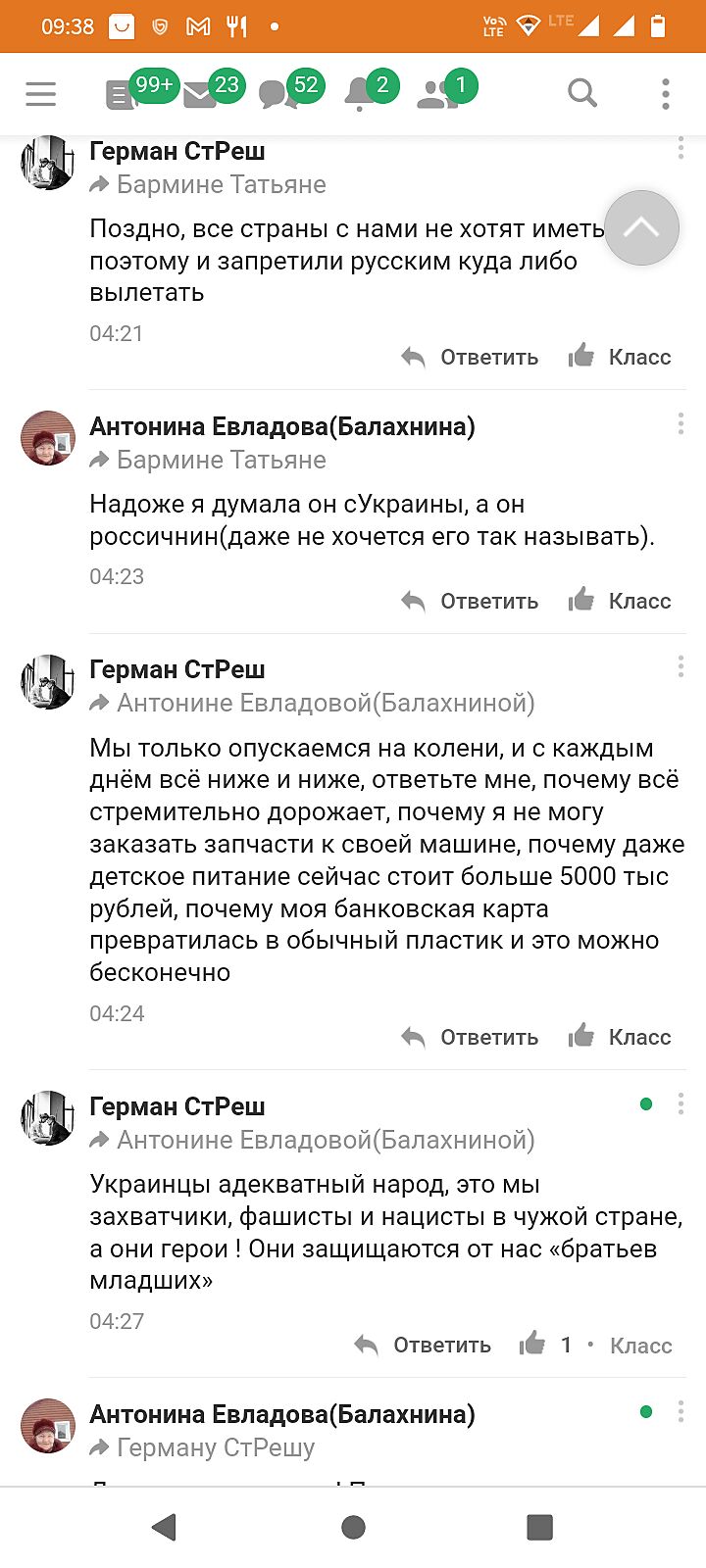Give Класс to the 04:24 comment

(620, 1037)
